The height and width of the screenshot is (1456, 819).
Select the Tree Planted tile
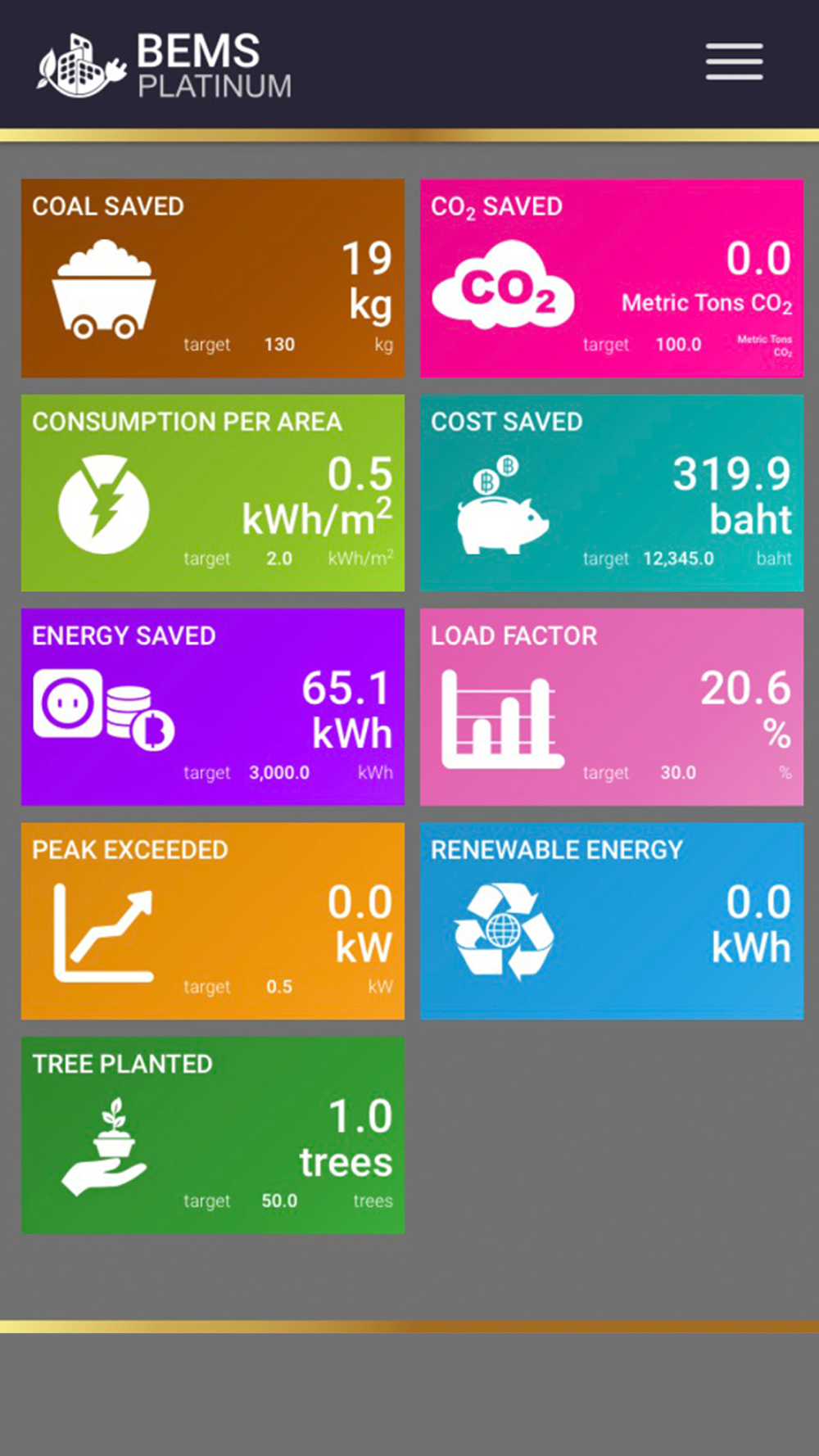tap(213, 1135)
